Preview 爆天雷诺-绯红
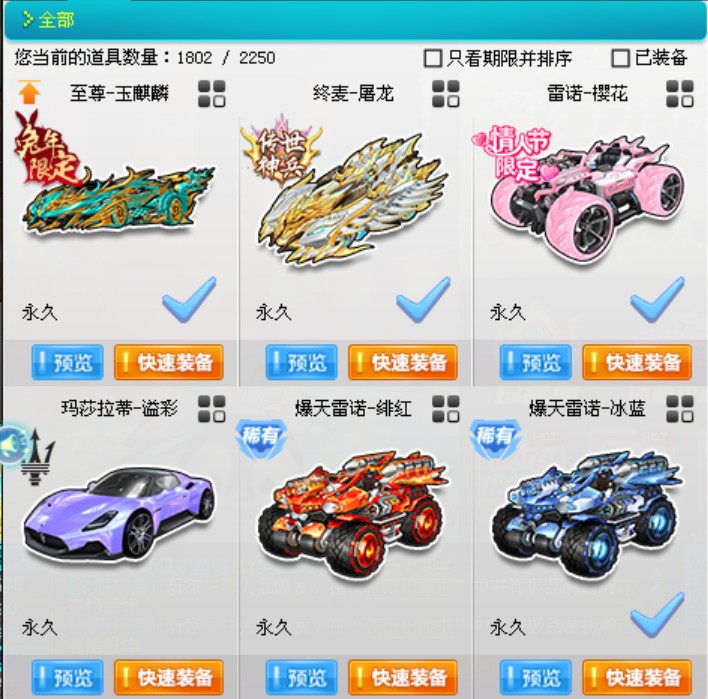The image size is (708, 699). click(x=302, y=677)
